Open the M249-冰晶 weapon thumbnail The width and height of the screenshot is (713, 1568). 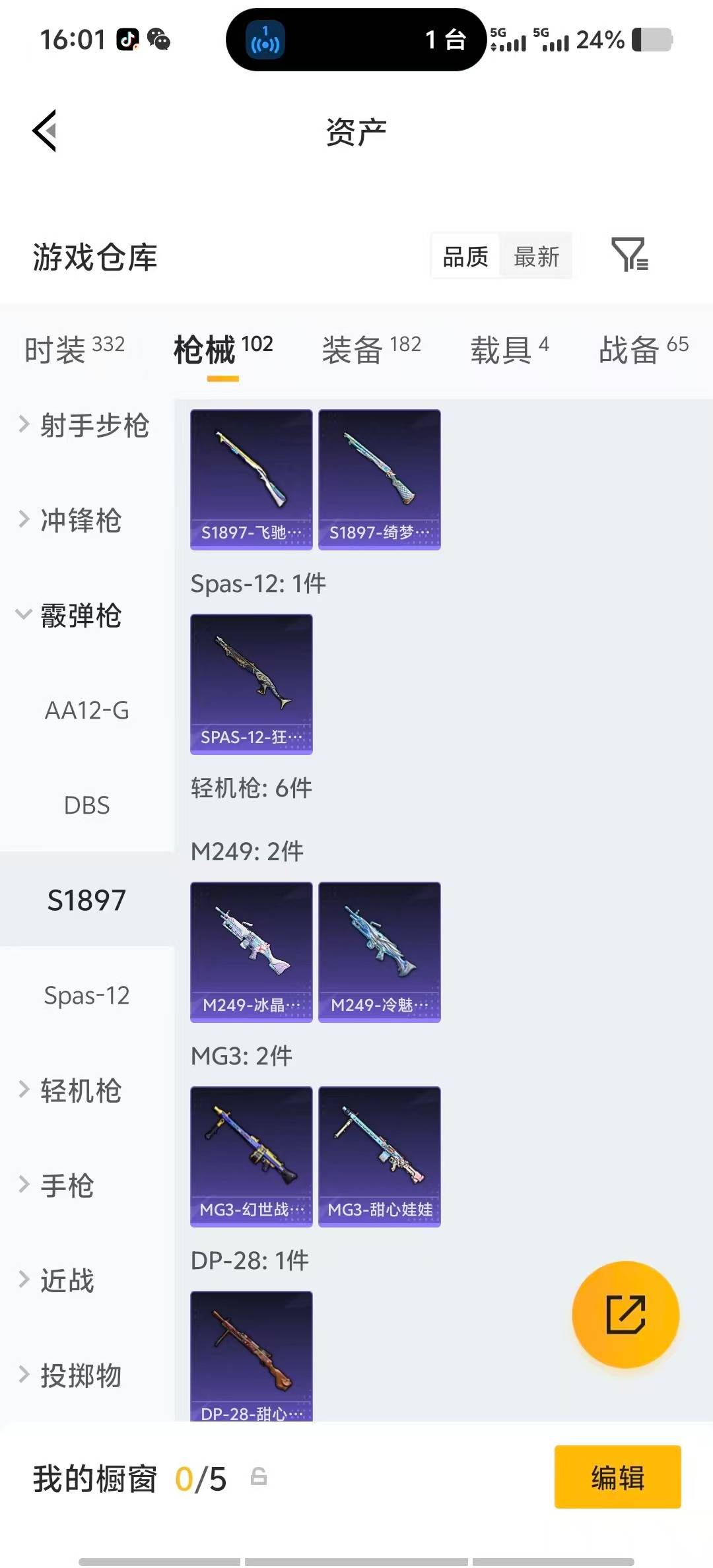252,951
